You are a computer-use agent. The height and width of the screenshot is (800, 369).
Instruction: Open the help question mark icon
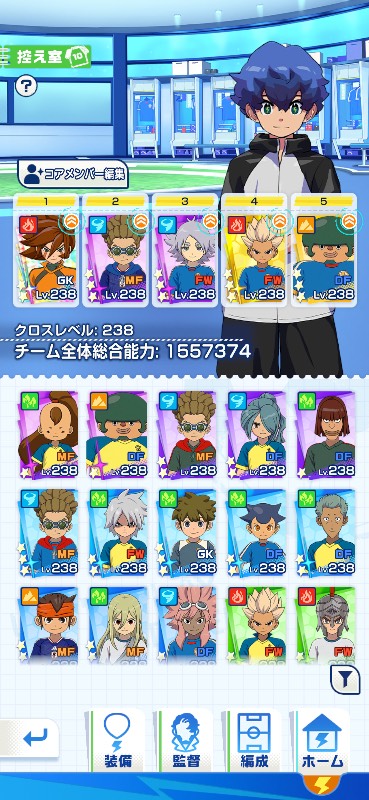(26, 86)
